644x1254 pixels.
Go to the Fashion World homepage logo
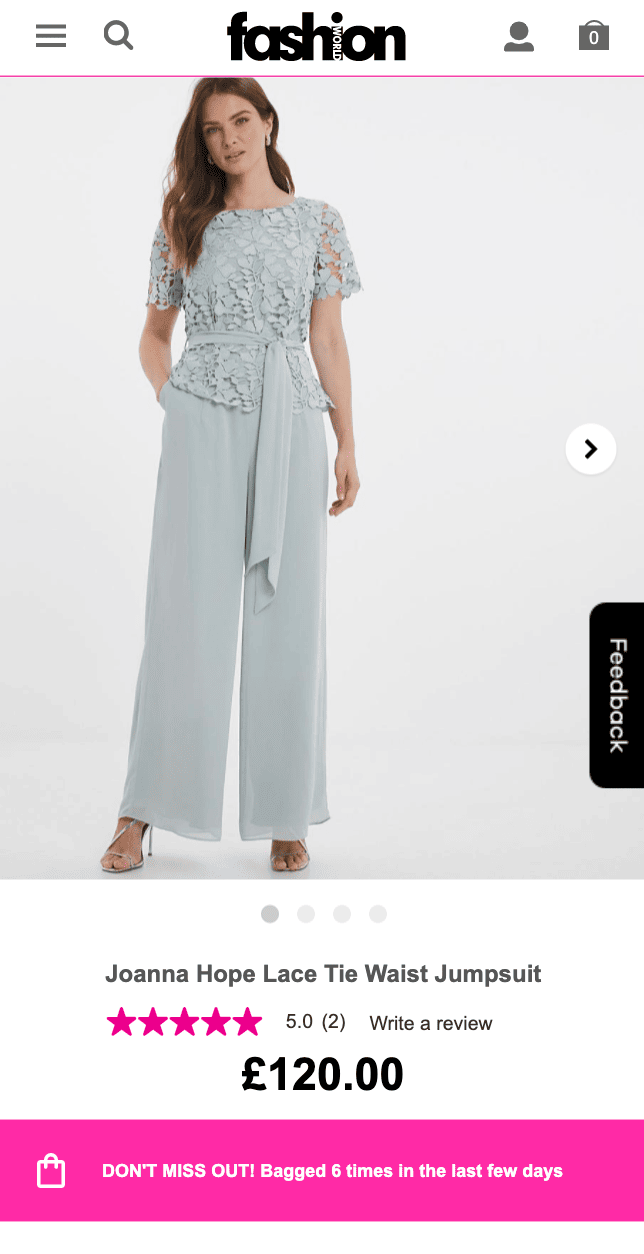316,38
